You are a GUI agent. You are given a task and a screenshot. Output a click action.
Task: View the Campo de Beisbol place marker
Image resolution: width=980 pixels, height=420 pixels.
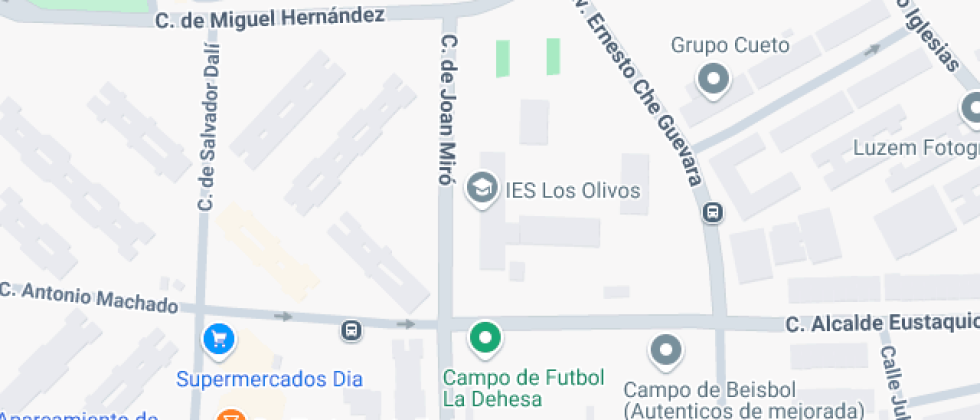[x=665, y=351]
